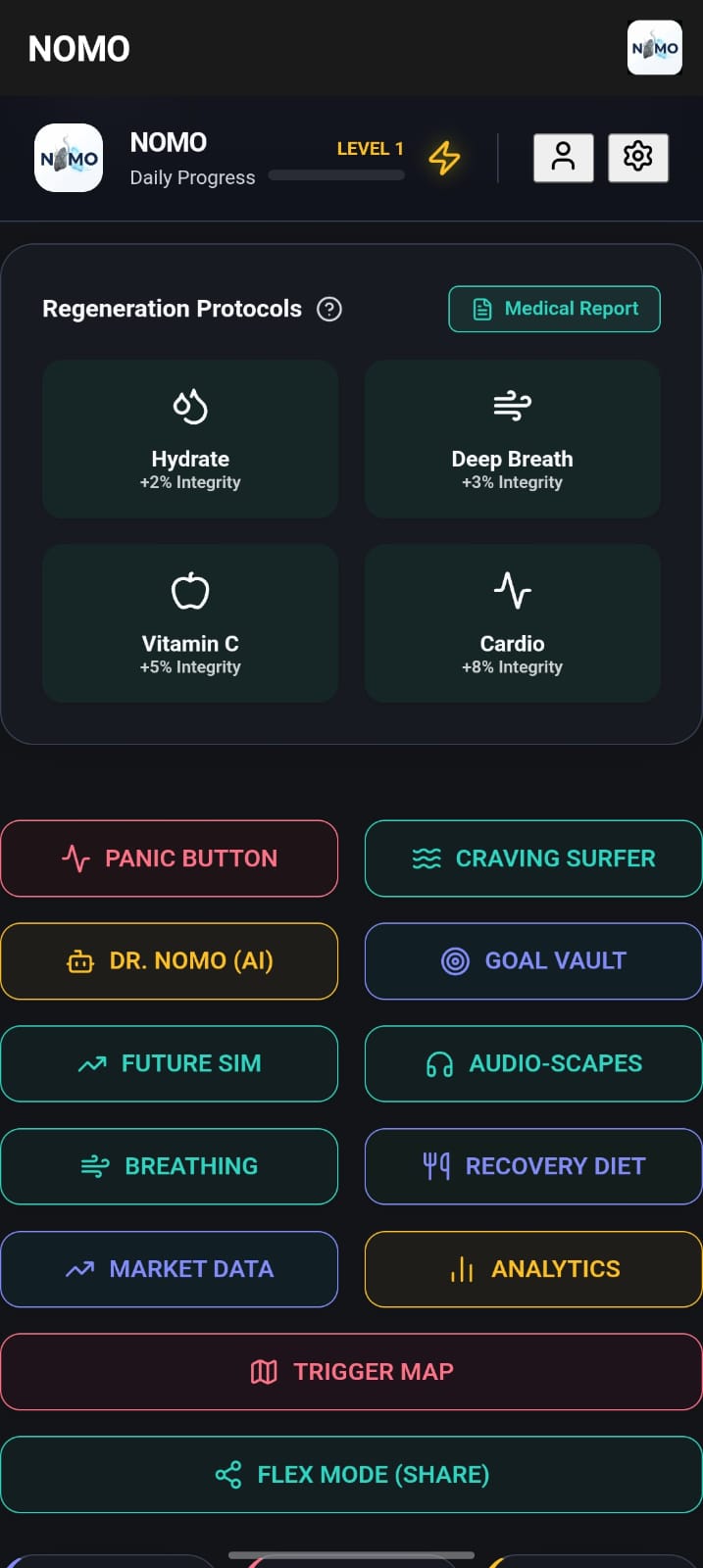Open Future Sim

point(170,1064)
